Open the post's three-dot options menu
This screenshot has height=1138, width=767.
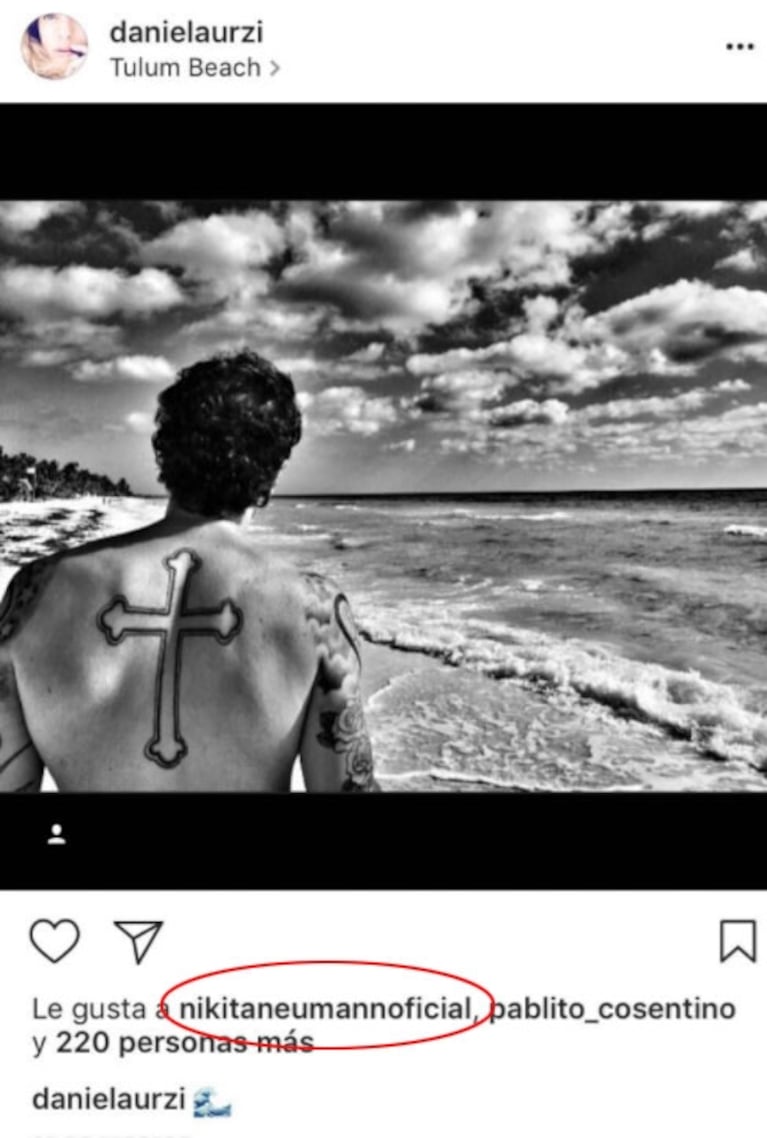coord(740,47)
